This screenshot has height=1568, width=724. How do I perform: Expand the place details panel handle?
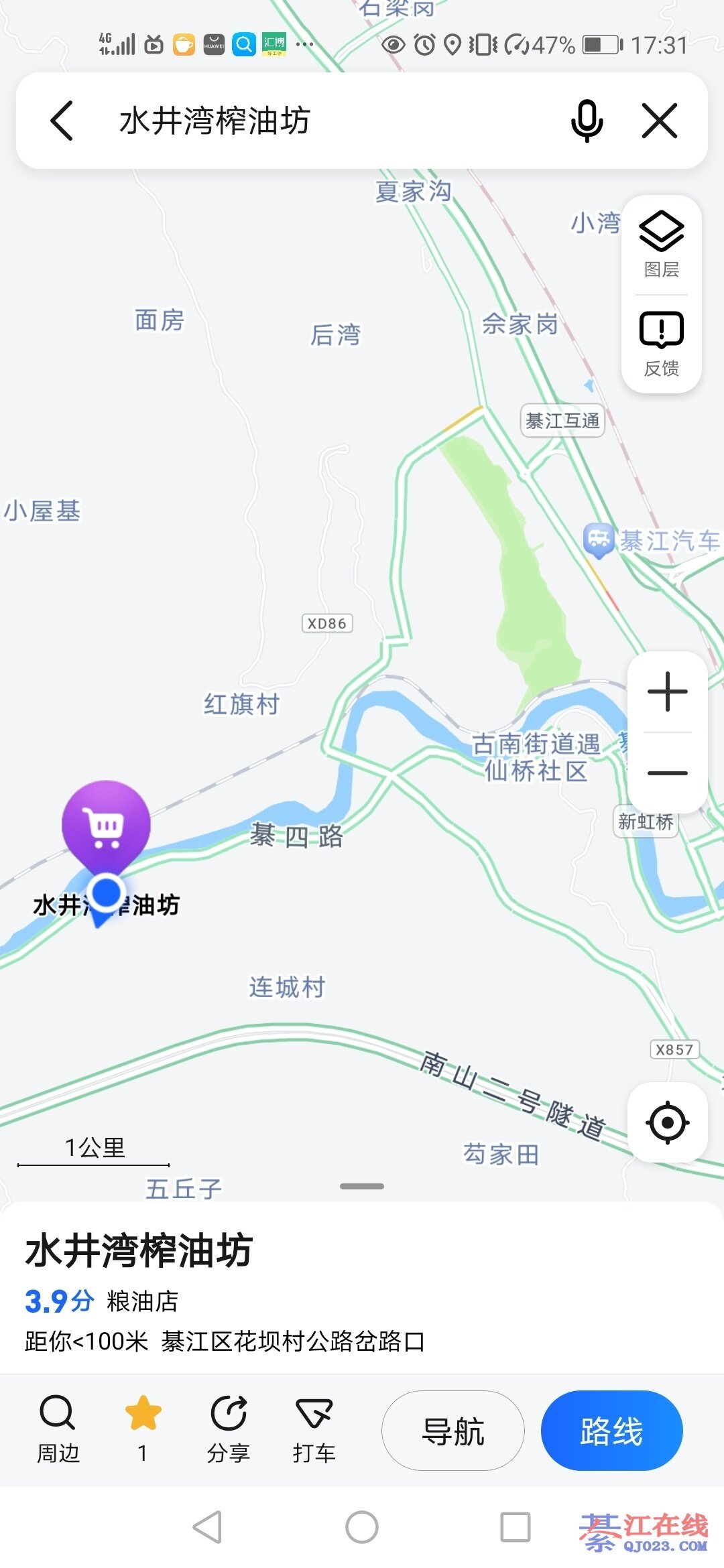362,1186
